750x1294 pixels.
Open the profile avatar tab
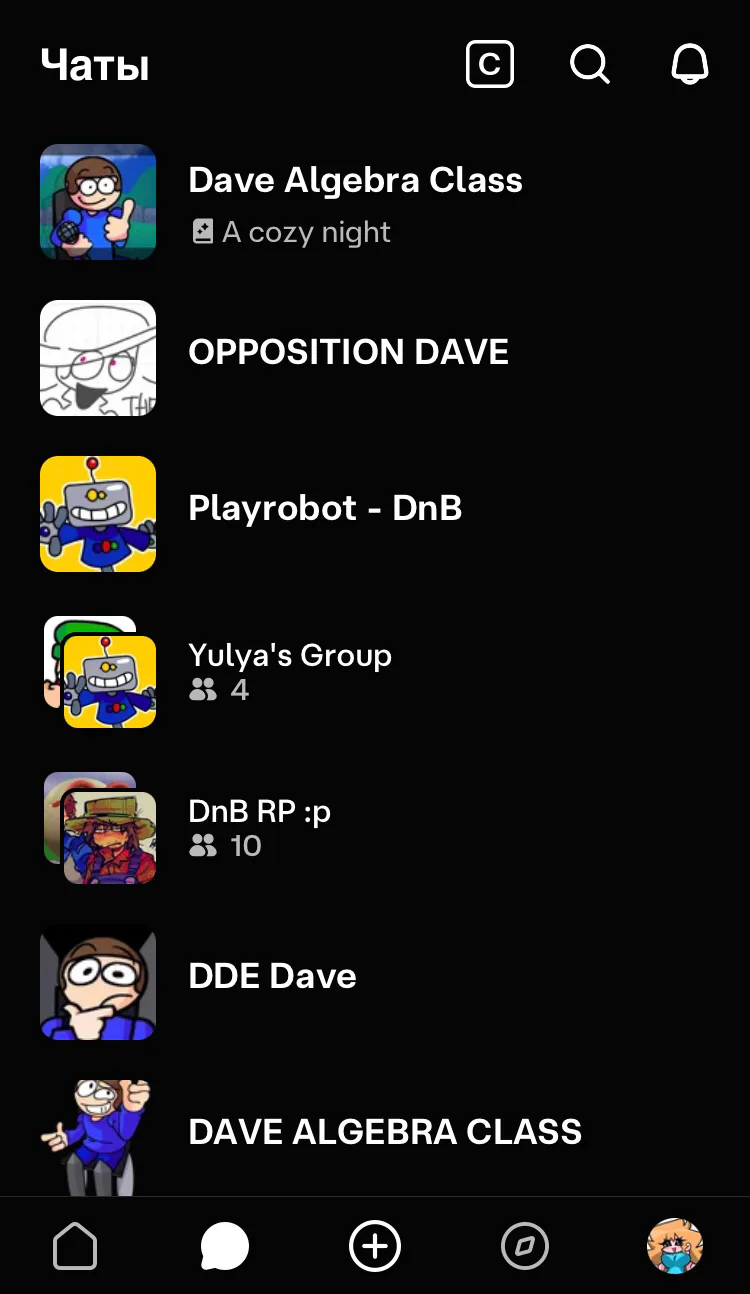(675, 1247)
